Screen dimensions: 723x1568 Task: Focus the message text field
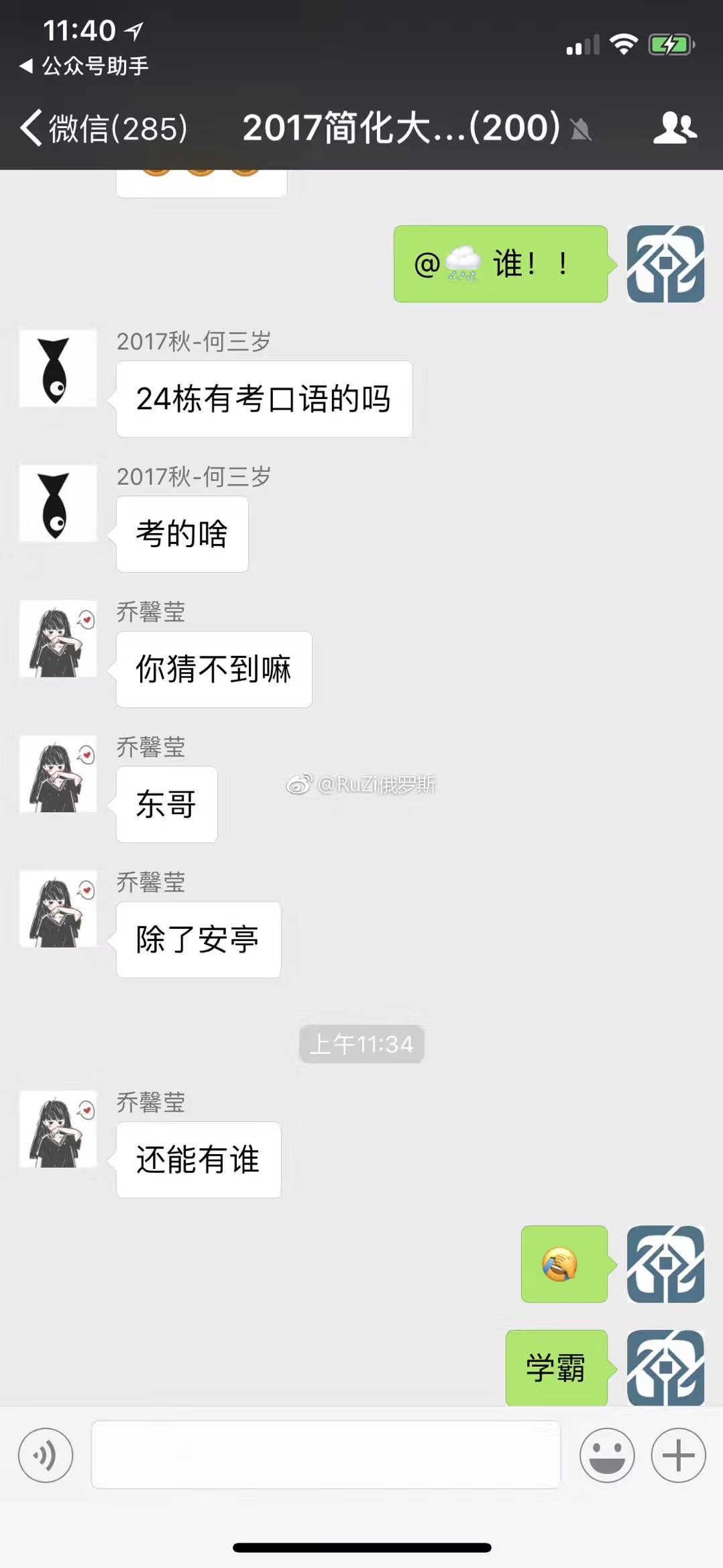point(325,1455)
